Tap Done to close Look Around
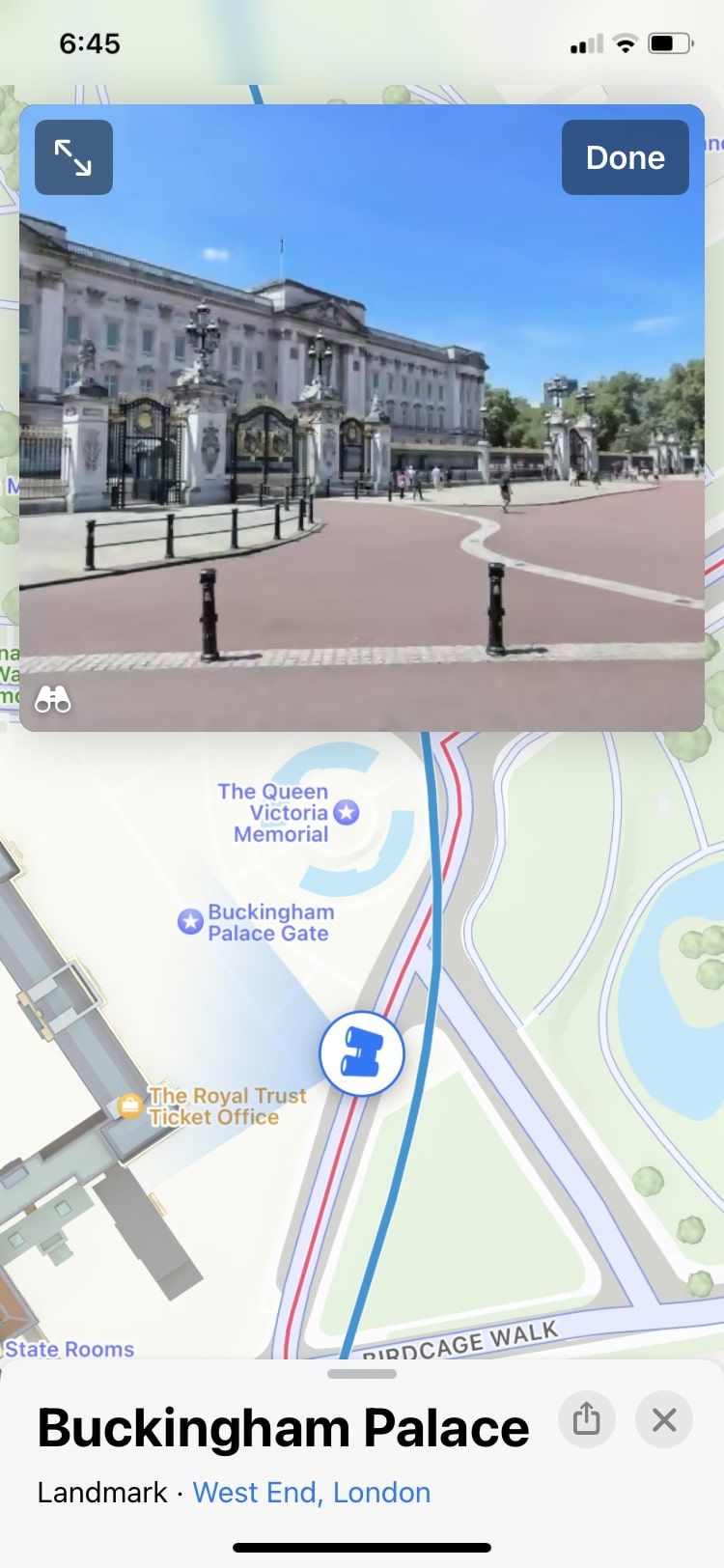 point(625,157)
